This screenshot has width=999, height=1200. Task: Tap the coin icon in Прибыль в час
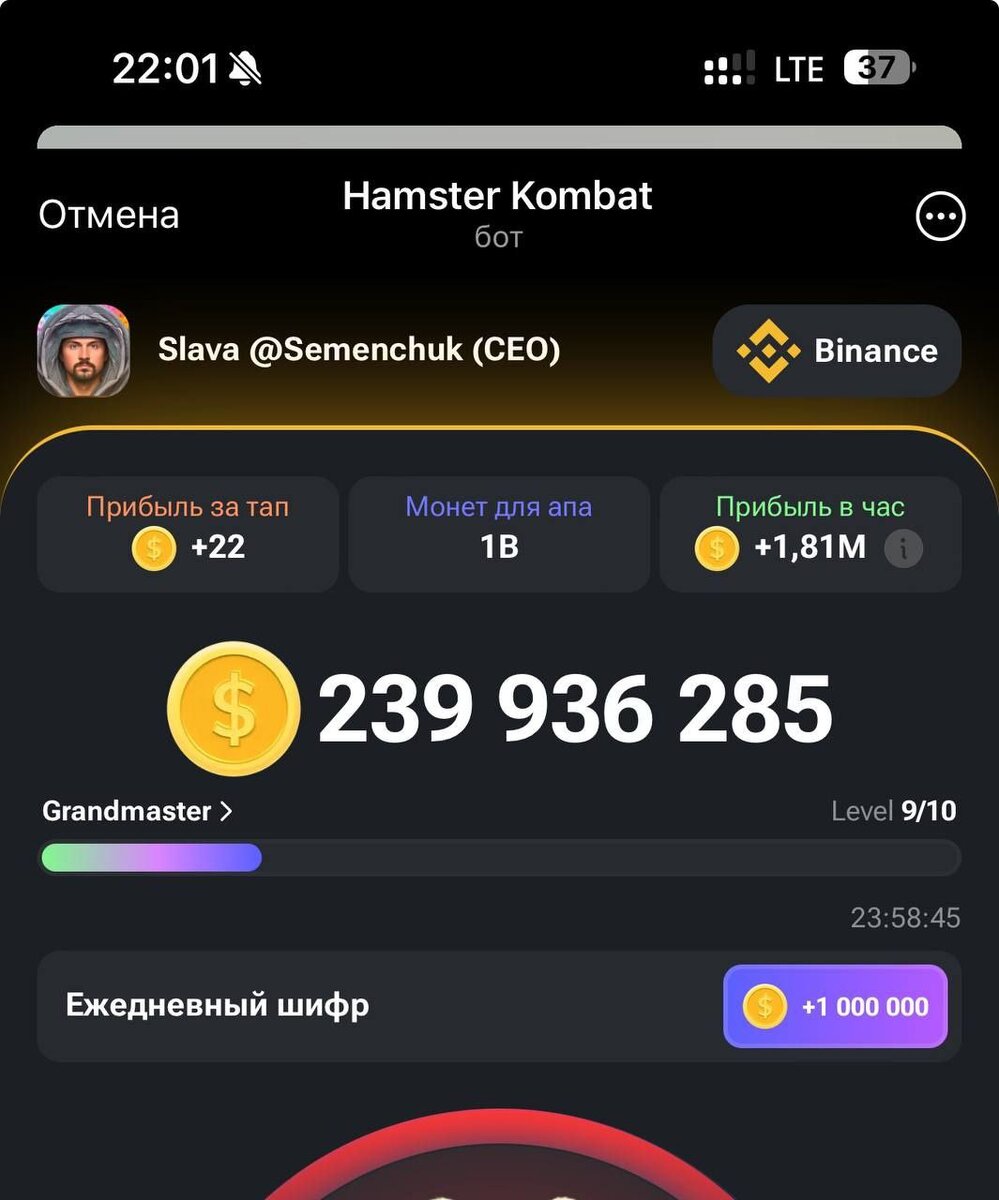click(716, 547)
